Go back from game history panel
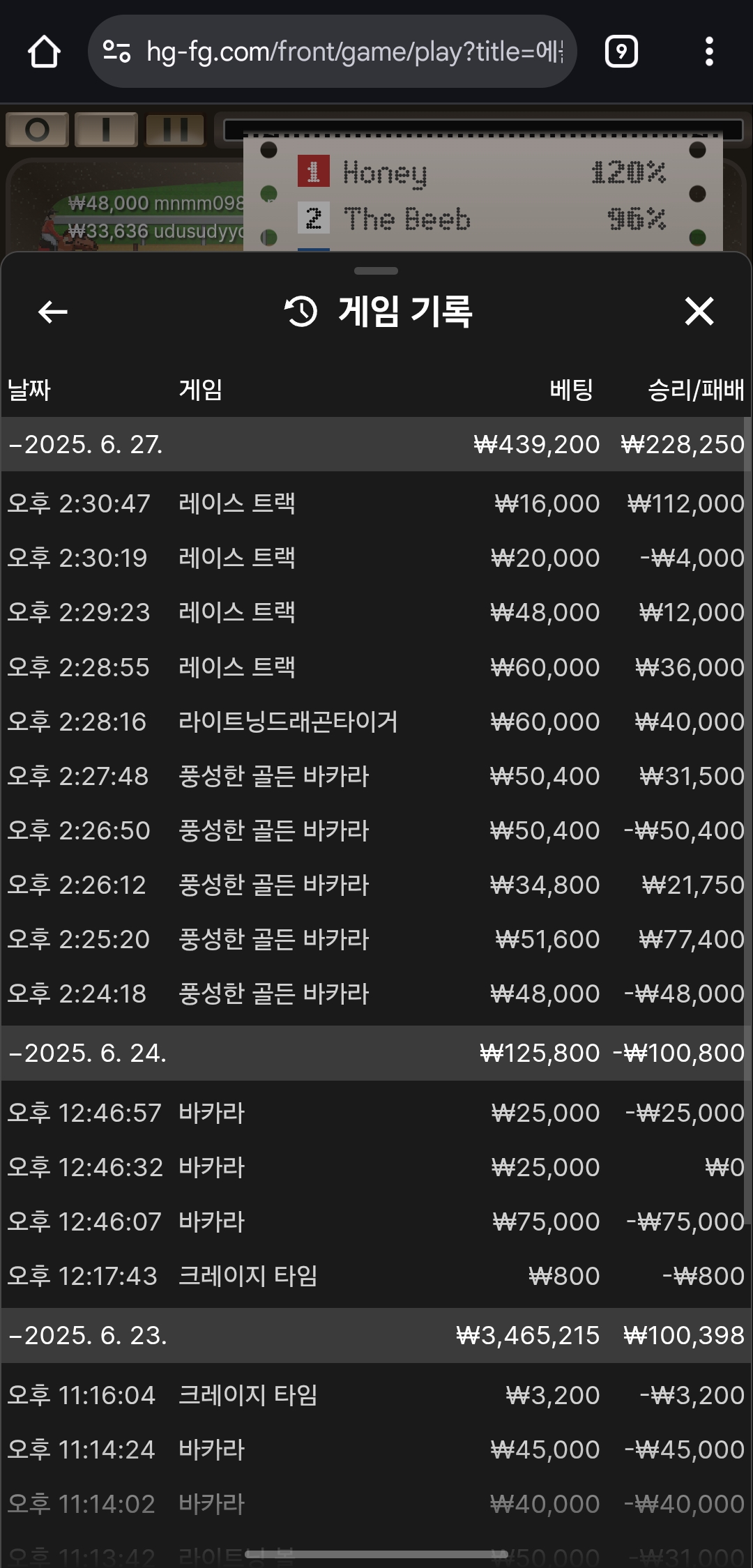Viewport: 753px width, 1568px height. 52,312
